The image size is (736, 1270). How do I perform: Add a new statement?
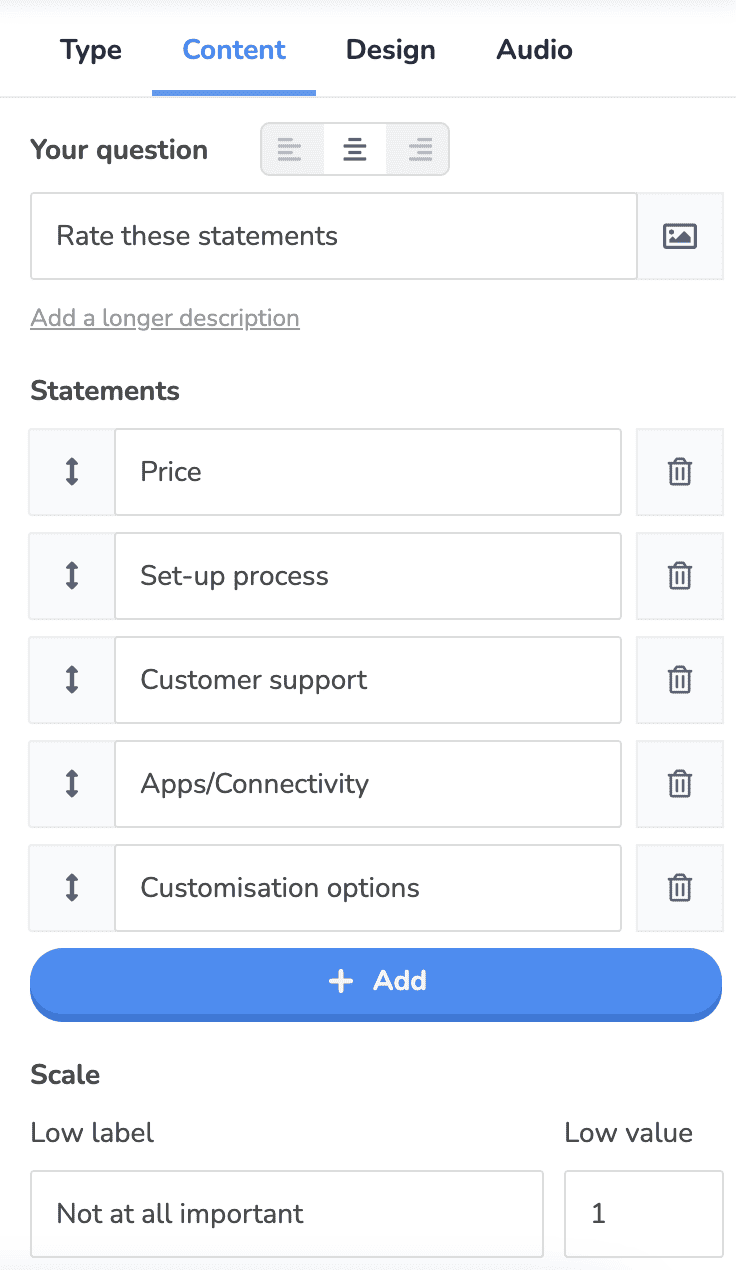click(x=376, y=983)
